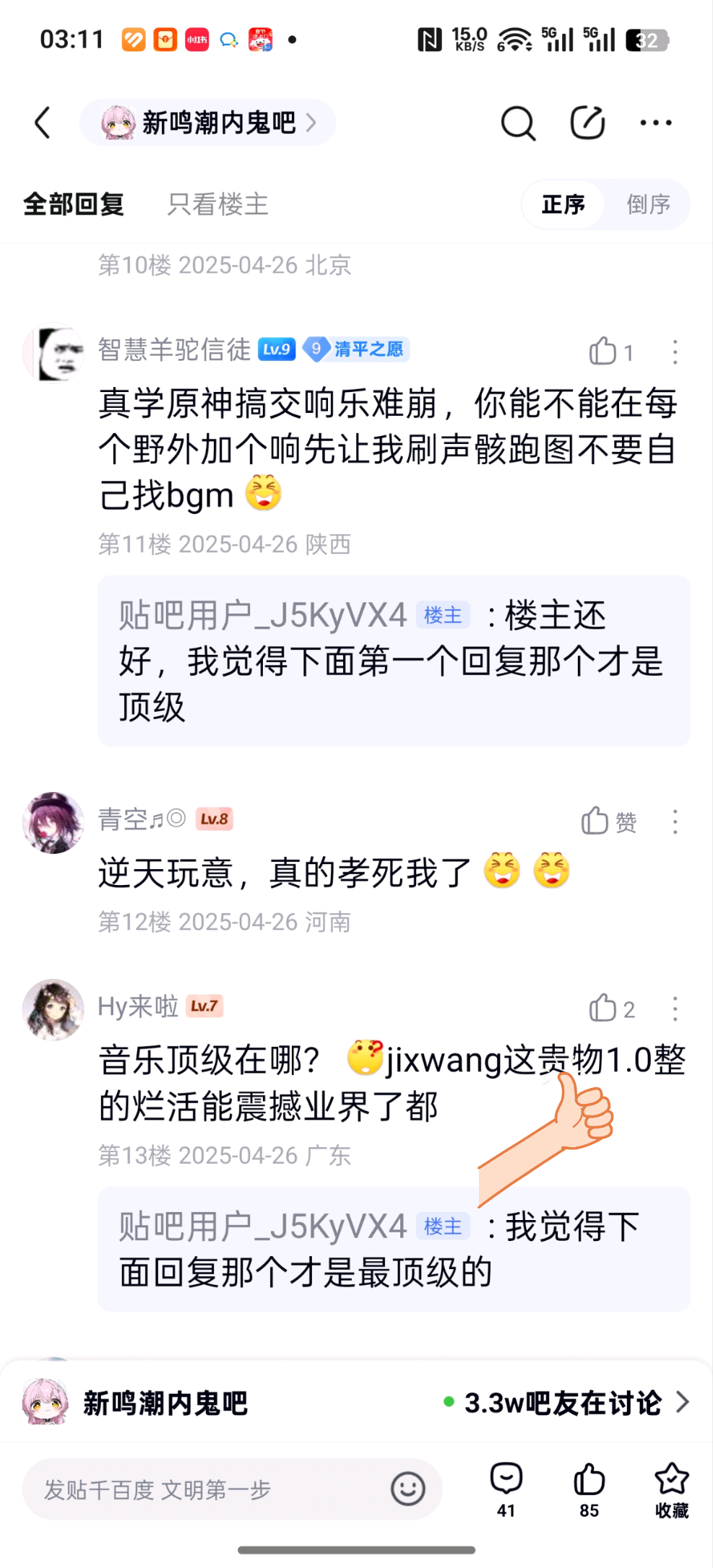Image resolution: width=713 pixels, height=1568 pixels.
Task: Open the three-dot overflow menu at top
Action: [x=656, y=123]
